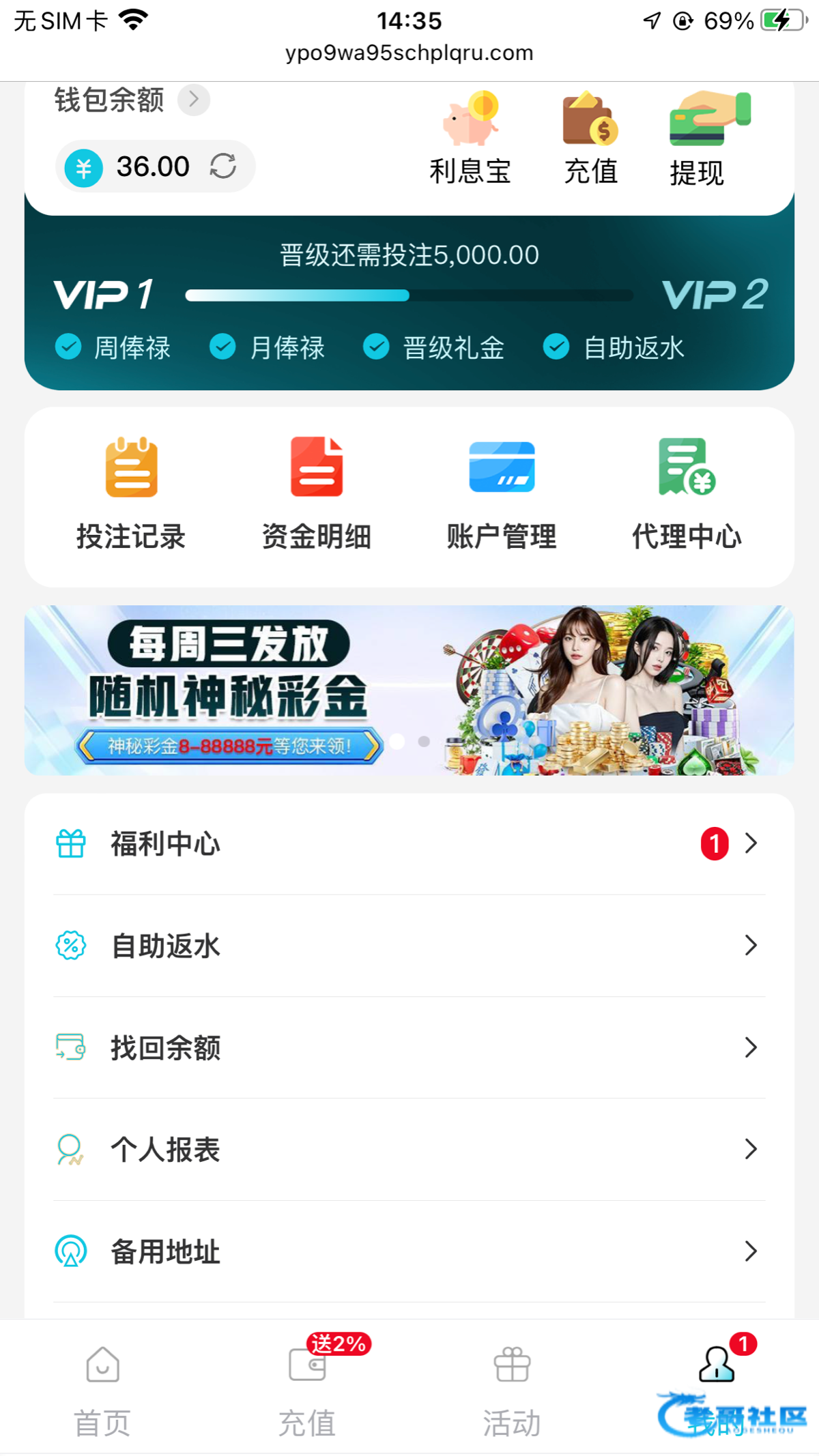Open the 随机神秘彩金 banner
This screenshot has width=819, height=1456.
409,690
